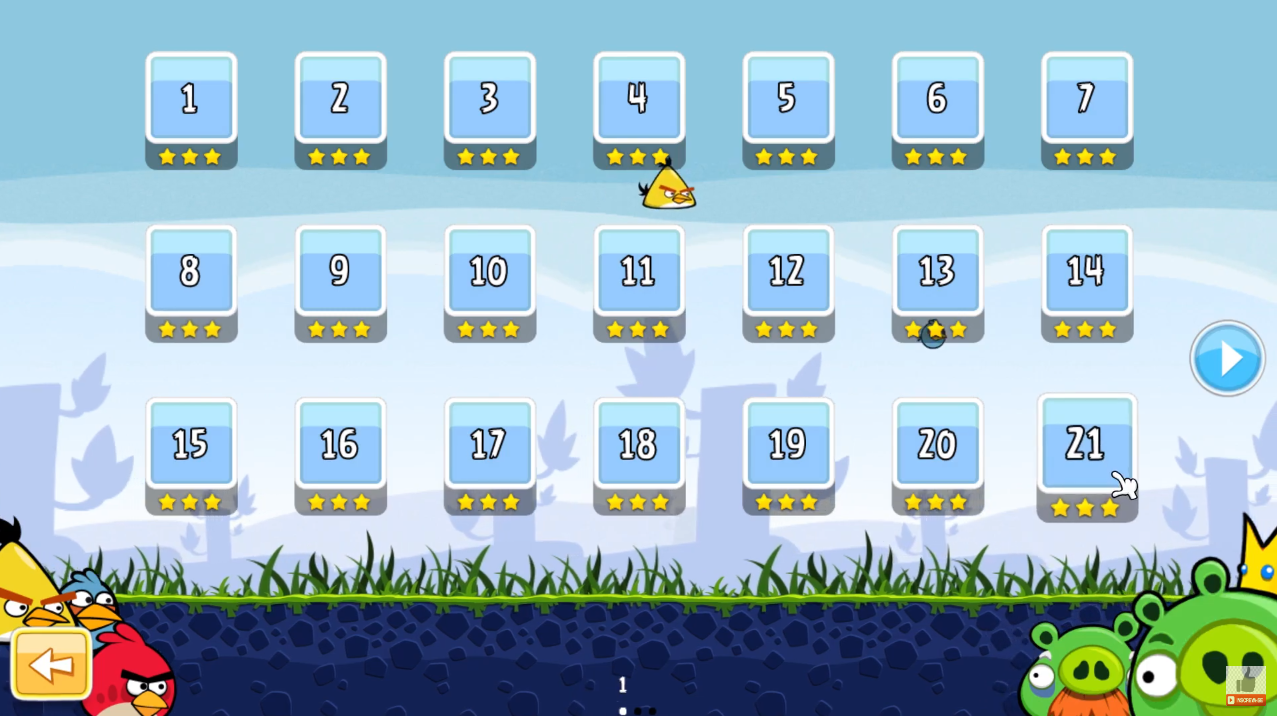Start level 11

(x=638, y=272)
